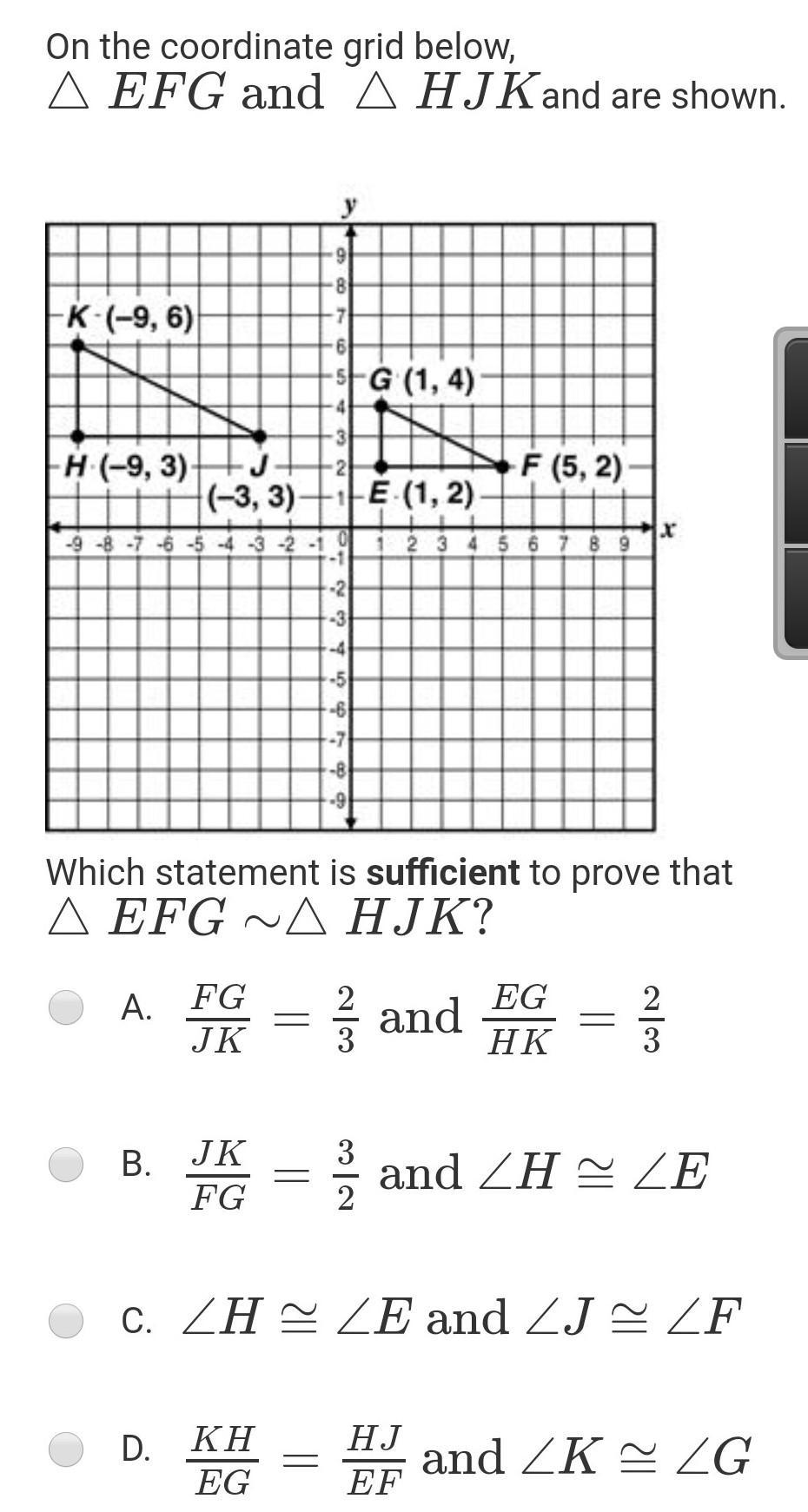
Task: Choose answer option B
Action: (x=66, y=1164)
